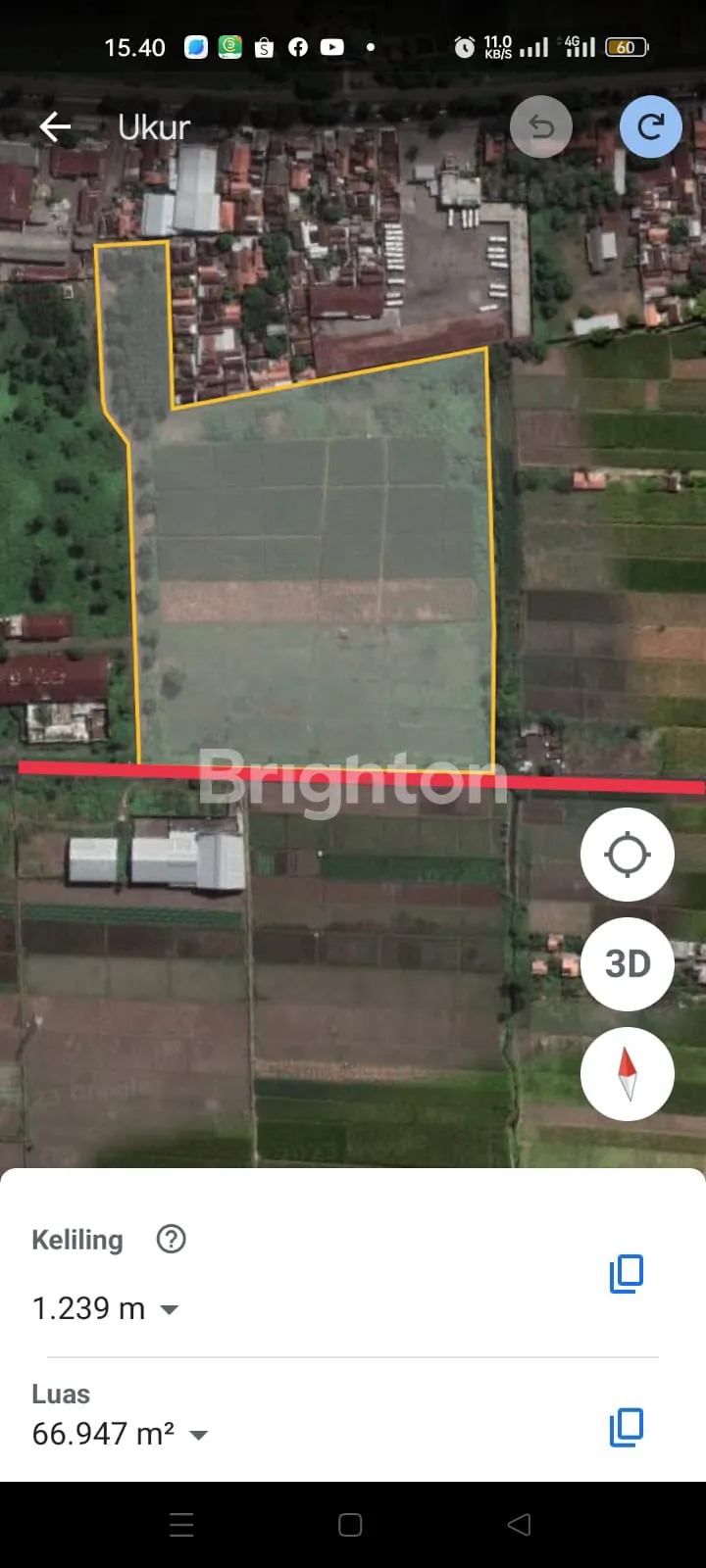
Task: Switch the map to 3D view
Action: coord(628,964)
